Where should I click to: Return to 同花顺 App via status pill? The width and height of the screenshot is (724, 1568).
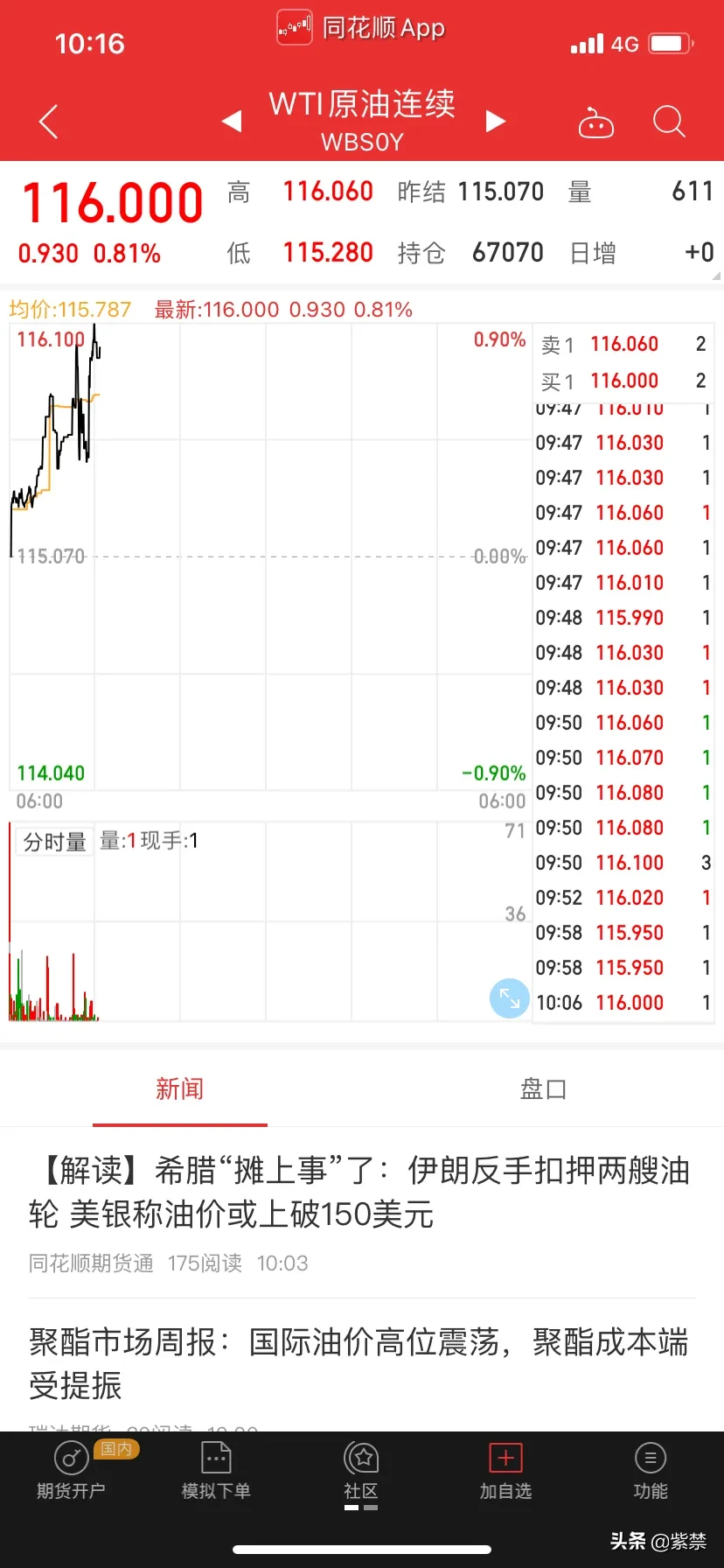(x=362, y=28)
